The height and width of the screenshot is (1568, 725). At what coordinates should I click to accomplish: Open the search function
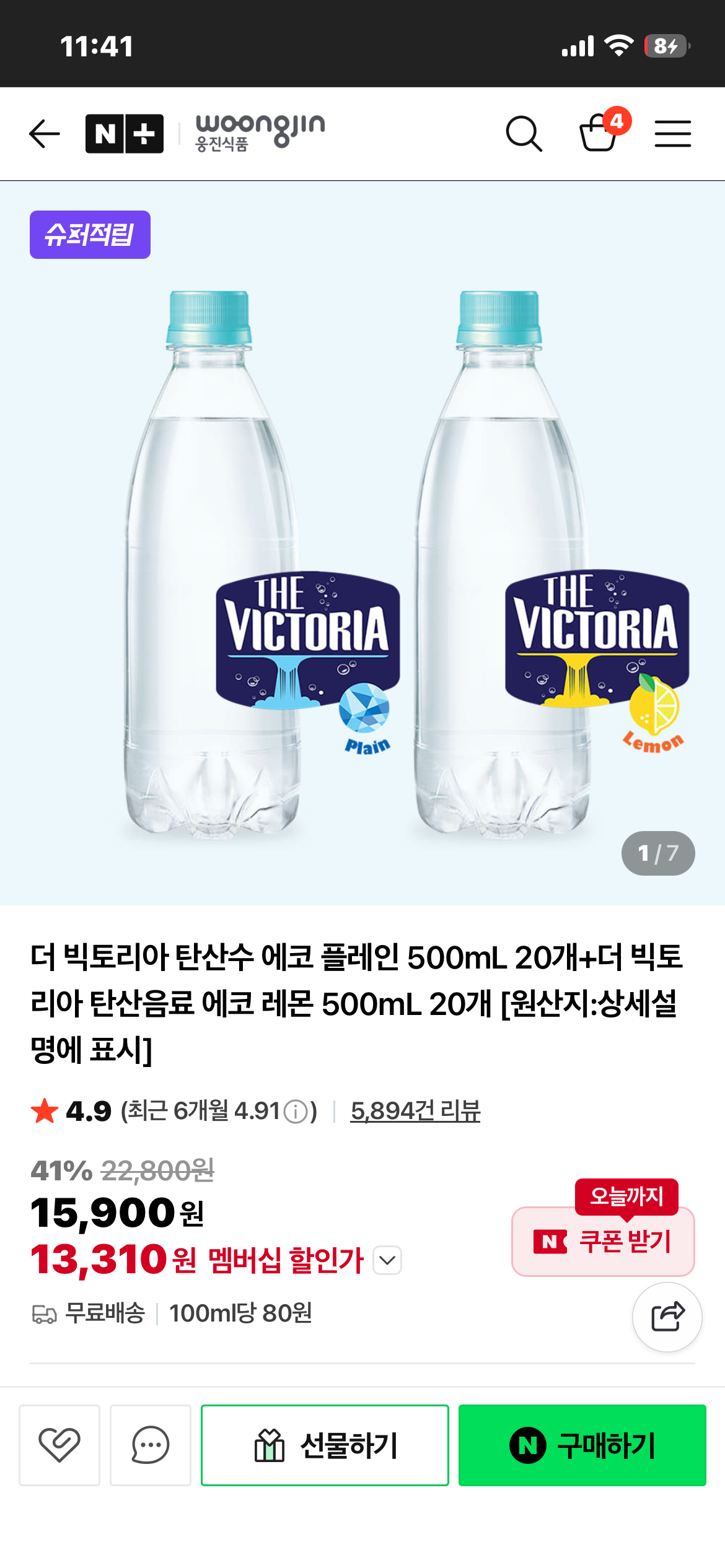(524, 134)
